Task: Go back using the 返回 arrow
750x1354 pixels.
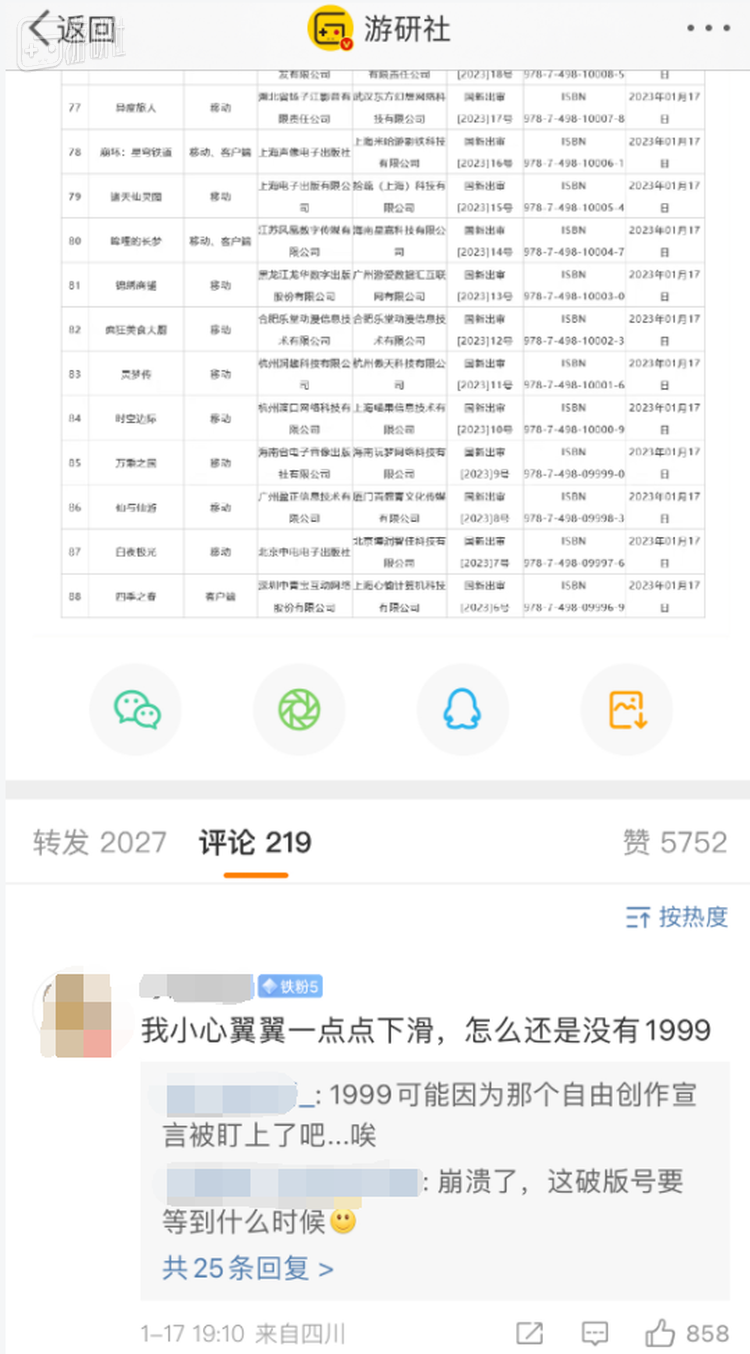Action: 70,29
